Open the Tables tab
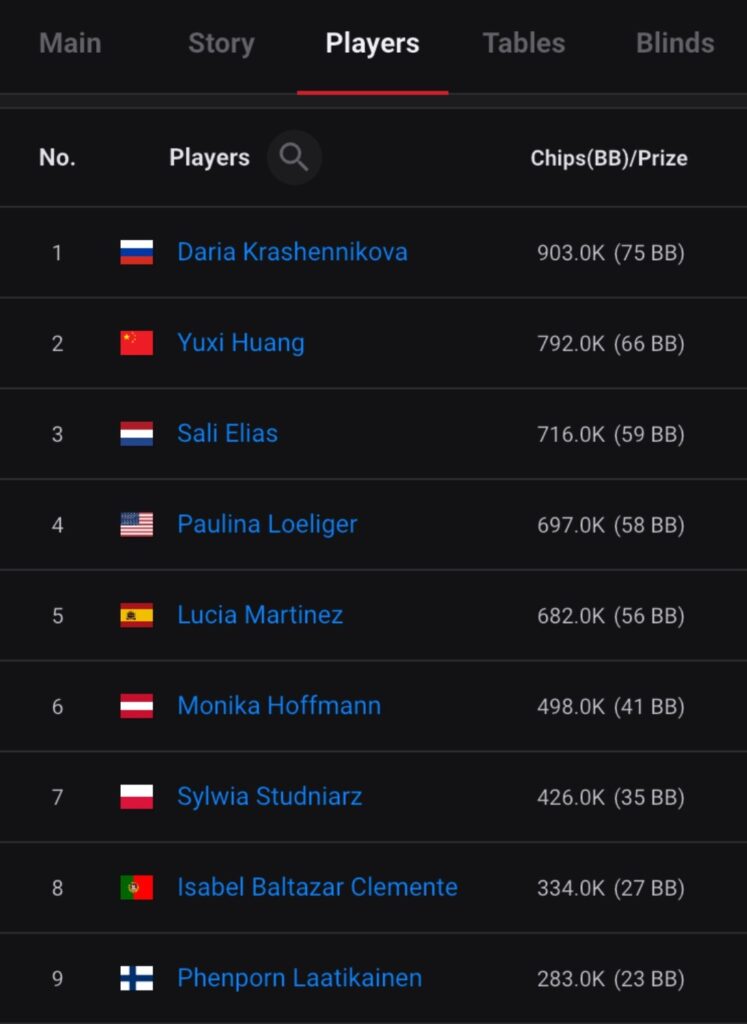This screenshot has height=1024, width=747. (x=523, y=44)
